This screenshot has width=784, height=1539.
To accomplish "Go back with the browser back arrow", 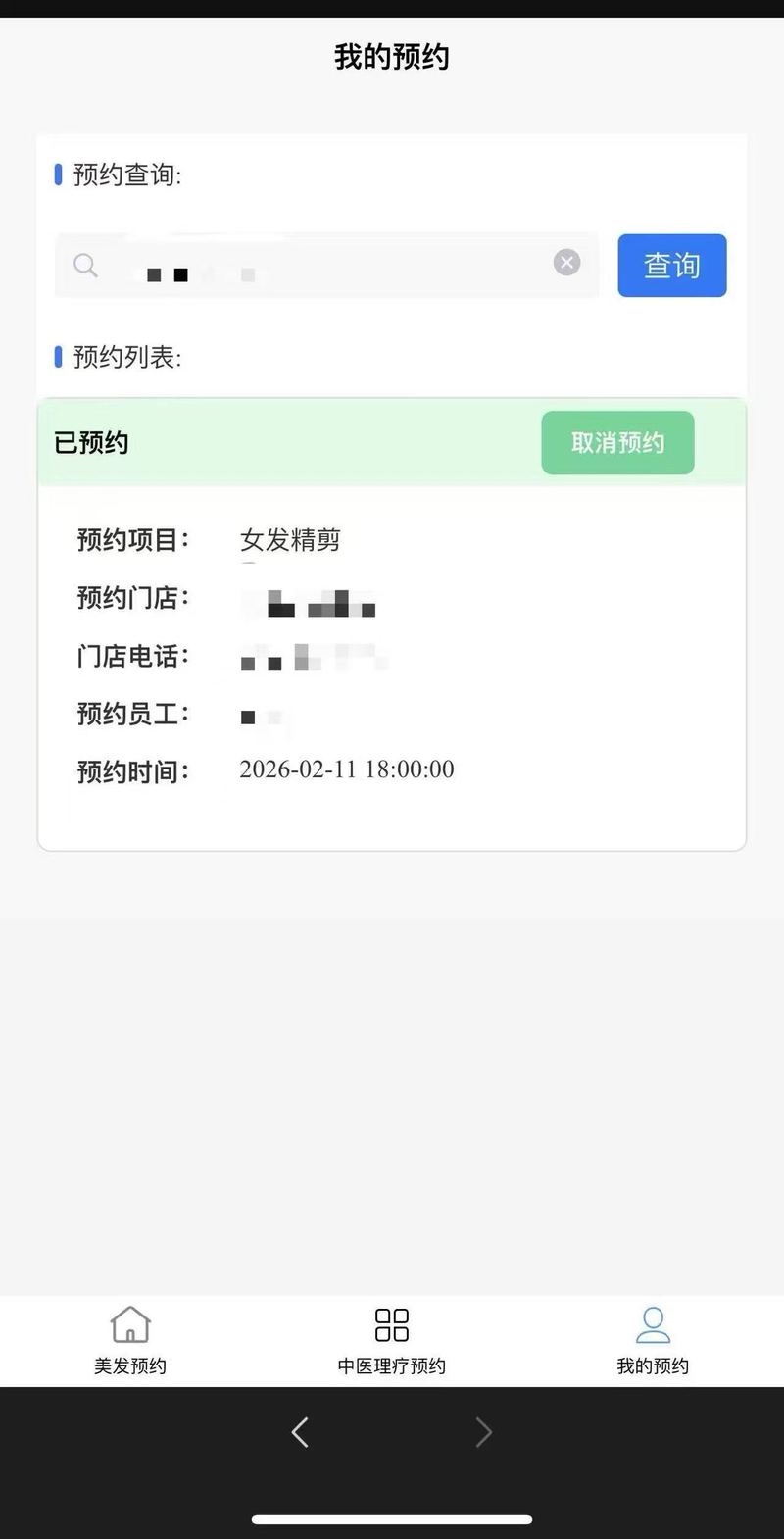I will click(300, 1432).
